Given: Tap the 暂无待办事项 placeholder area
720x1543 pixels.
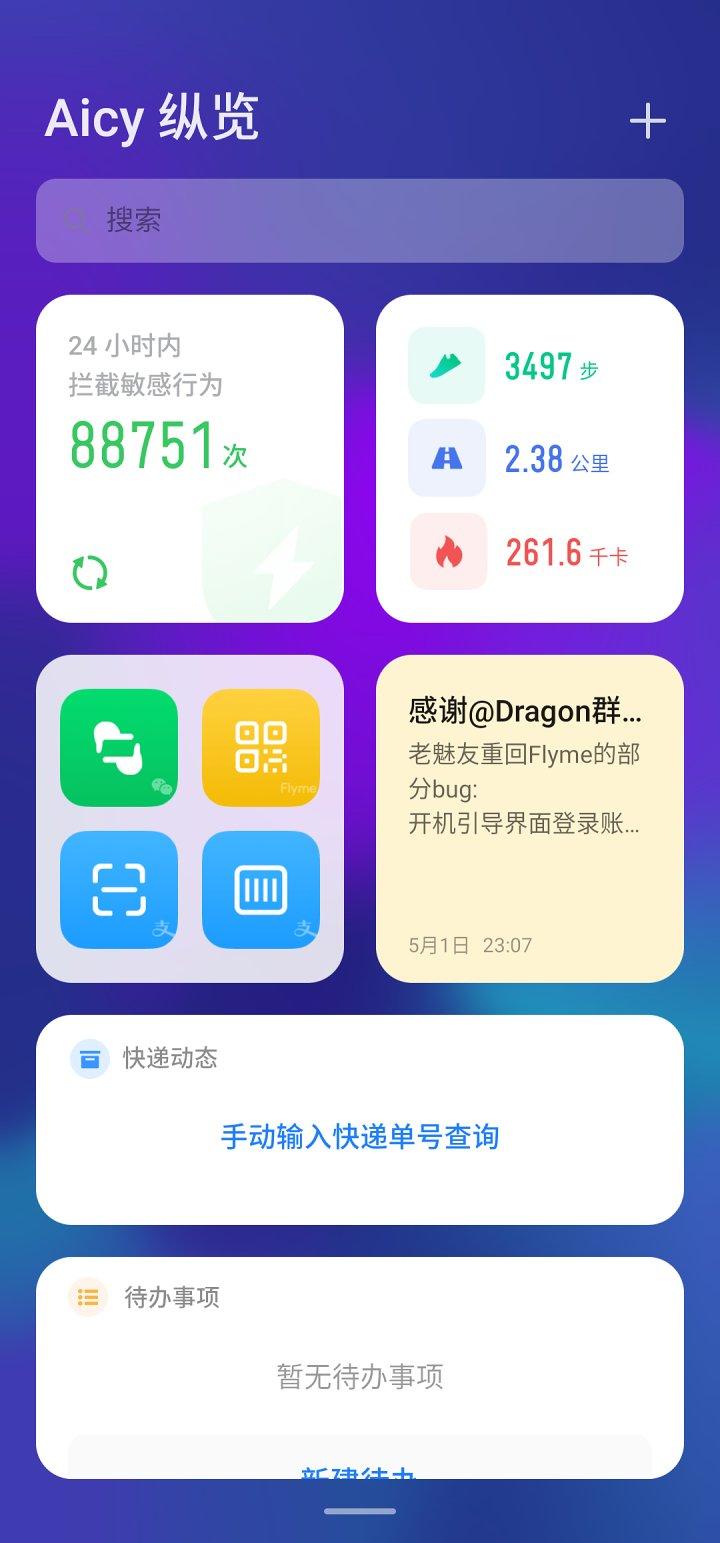Looking at the screenshot, I should click(x=360, y=1377).
